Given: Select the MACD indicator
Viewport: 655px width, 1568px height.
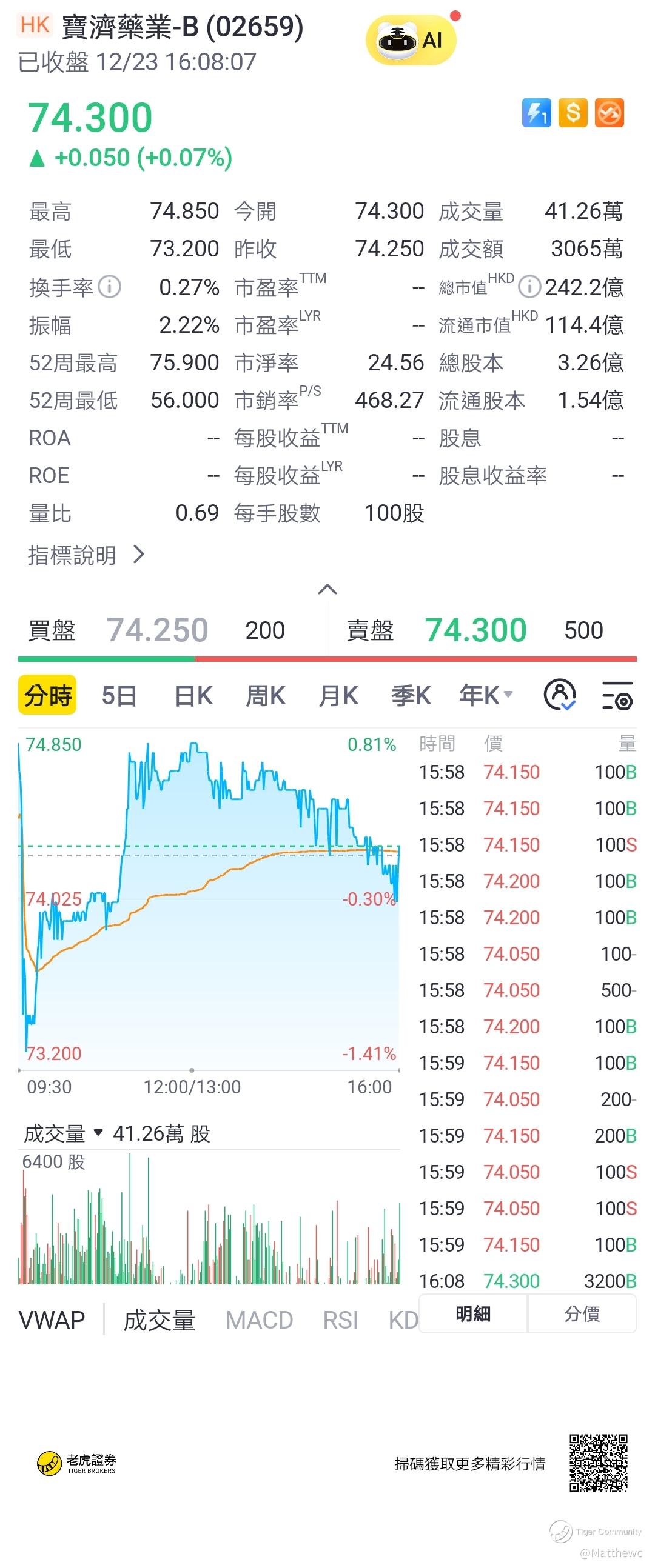Looking at the screenshot, I should [259, 1320].
